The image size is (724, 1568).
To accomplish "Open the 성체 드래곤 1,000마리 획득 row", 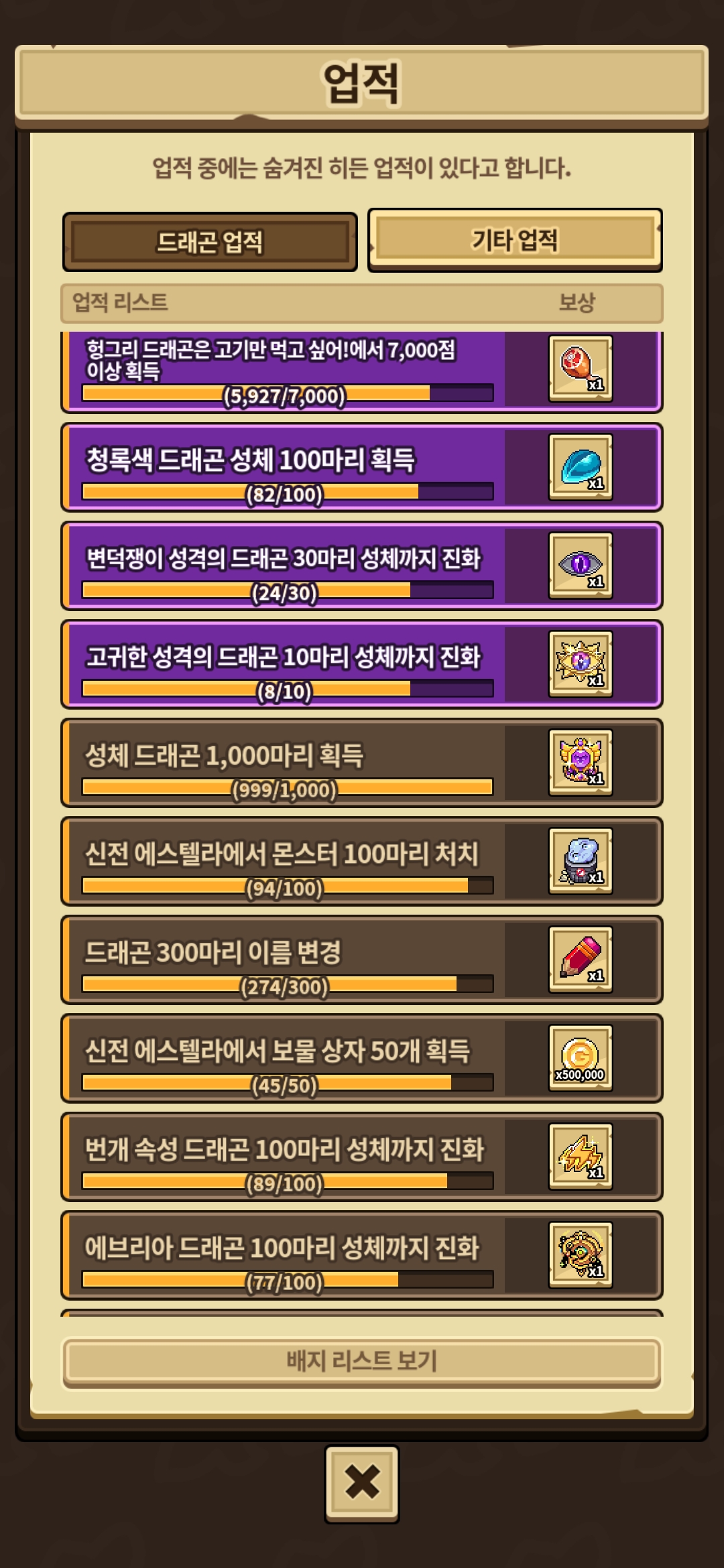I will click(362, 763).
